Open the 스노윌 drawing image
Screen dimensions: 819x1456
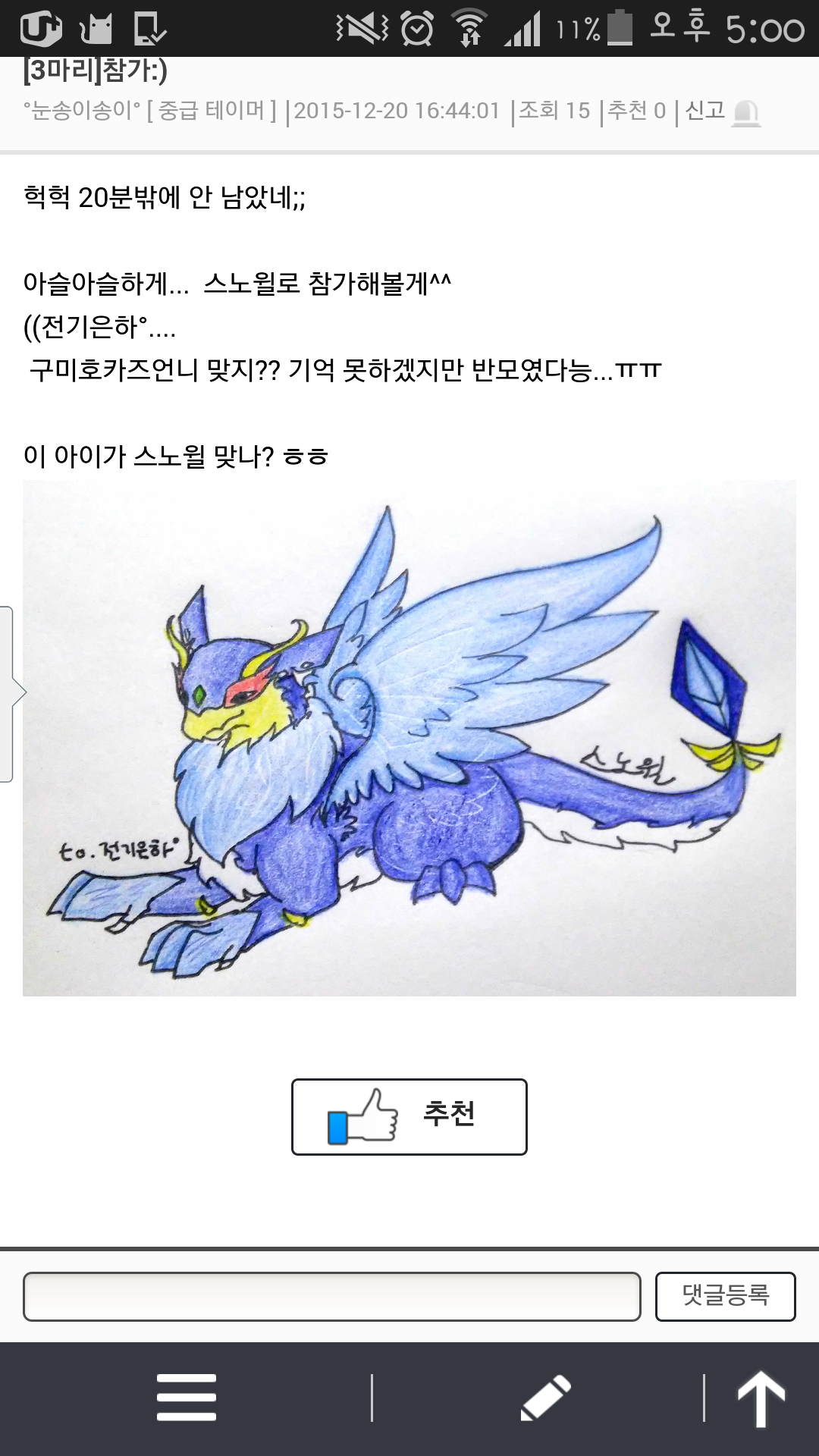(x=409, y=737)
